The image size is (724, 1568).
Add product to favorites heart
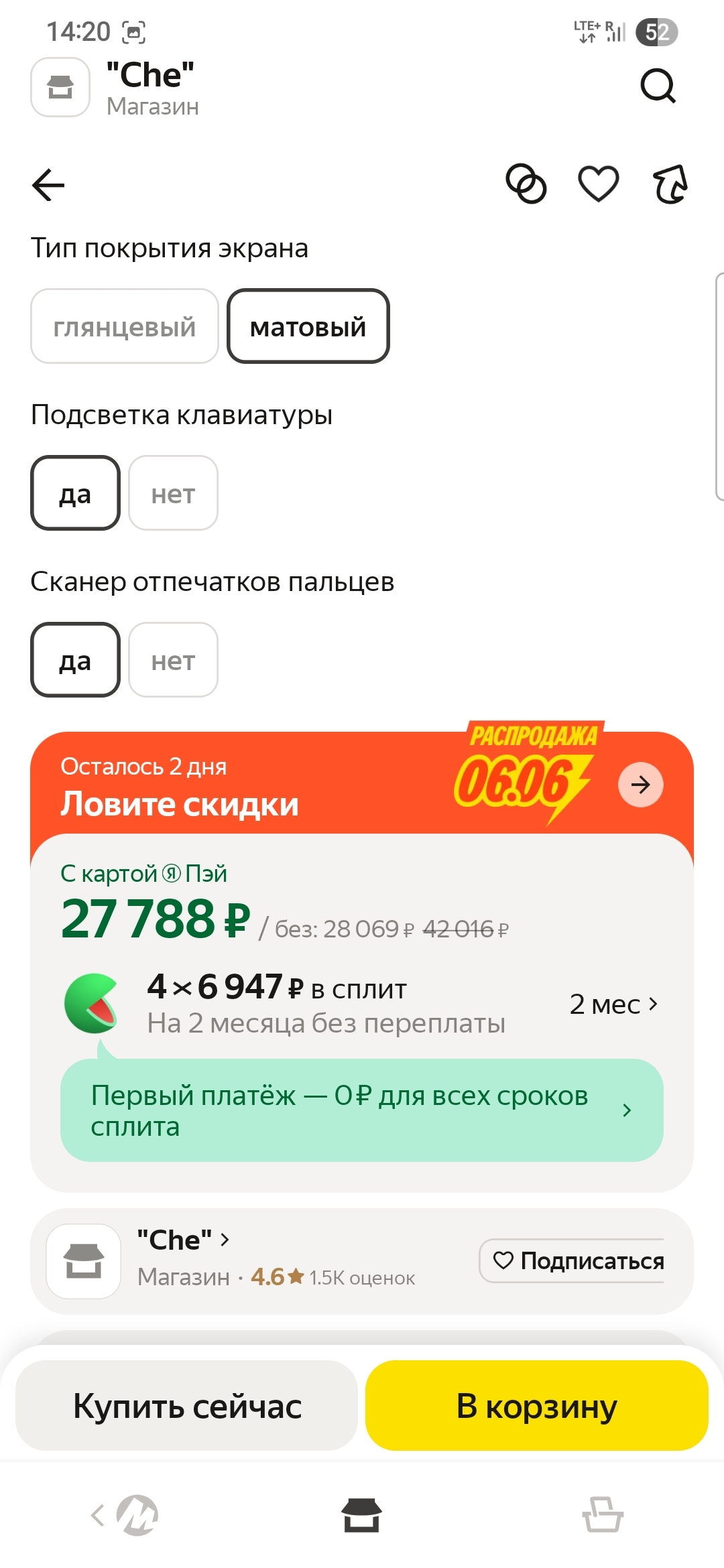tap(598, 184)
